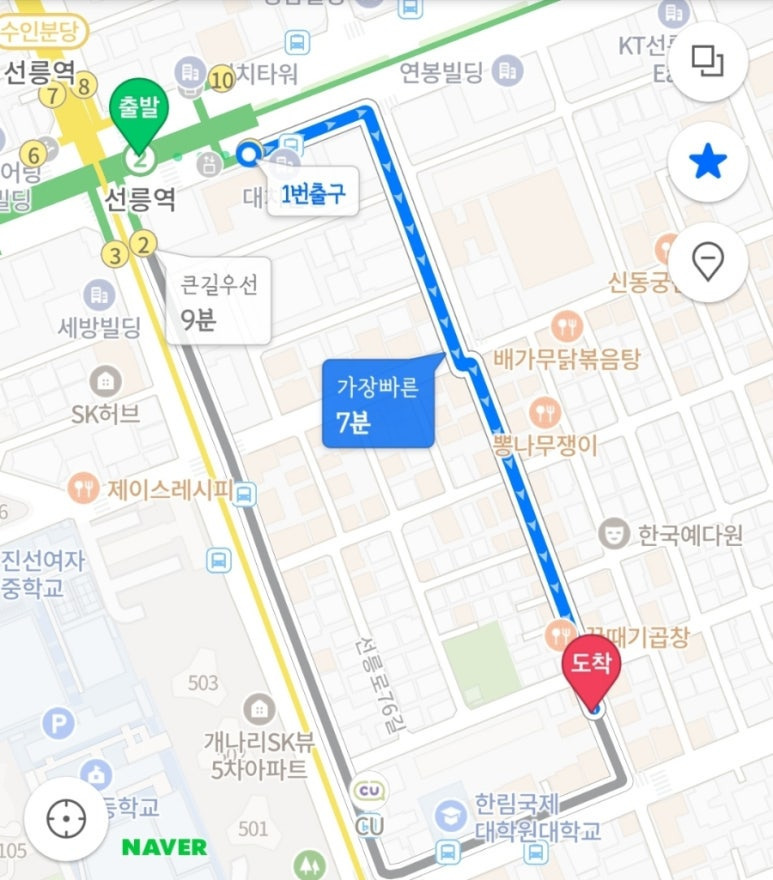Select the 큰길우선 9분 route
This screenshot has height=880, width=773.
point(218,303)
